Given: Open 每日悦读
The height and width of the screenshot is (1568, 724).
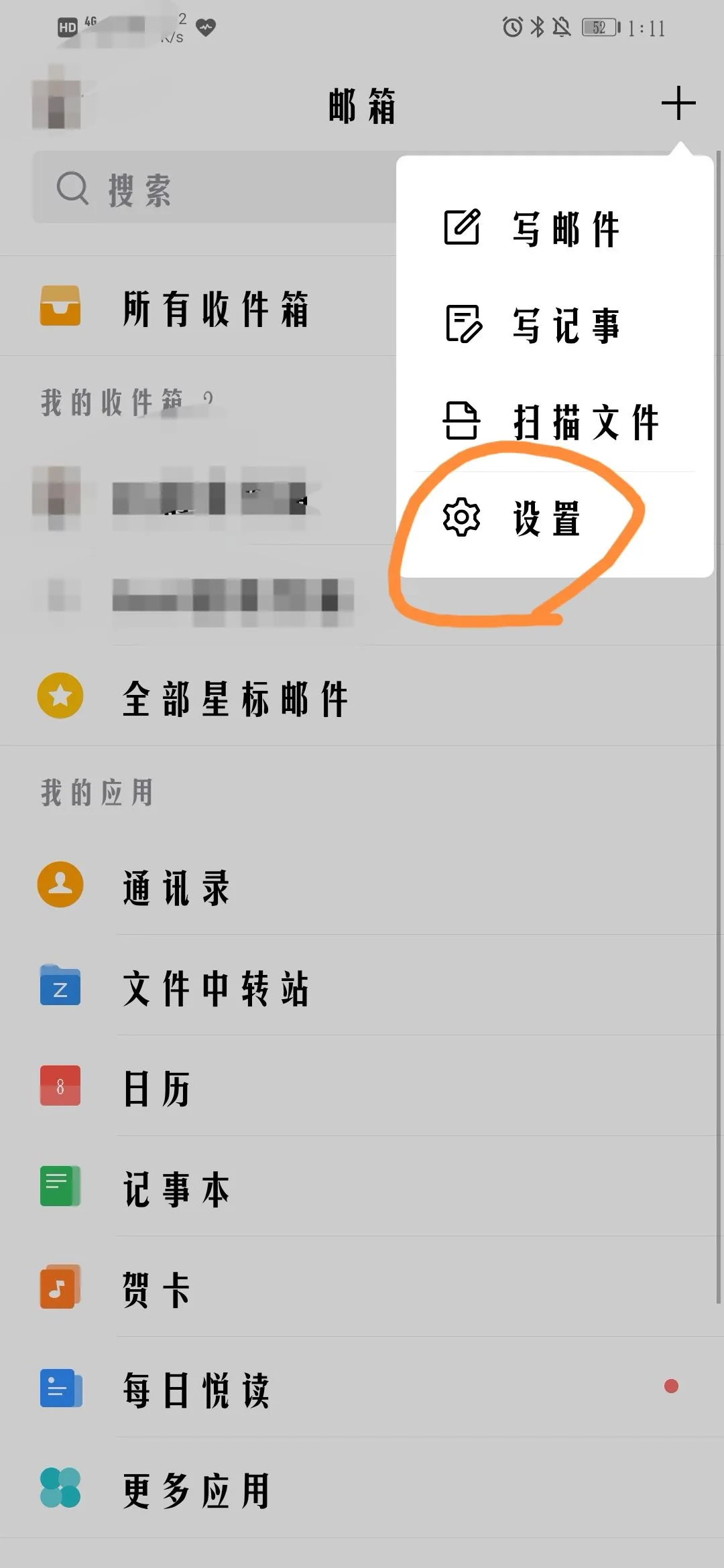Looking at the screenshot, I should (x=196, y=1389).
